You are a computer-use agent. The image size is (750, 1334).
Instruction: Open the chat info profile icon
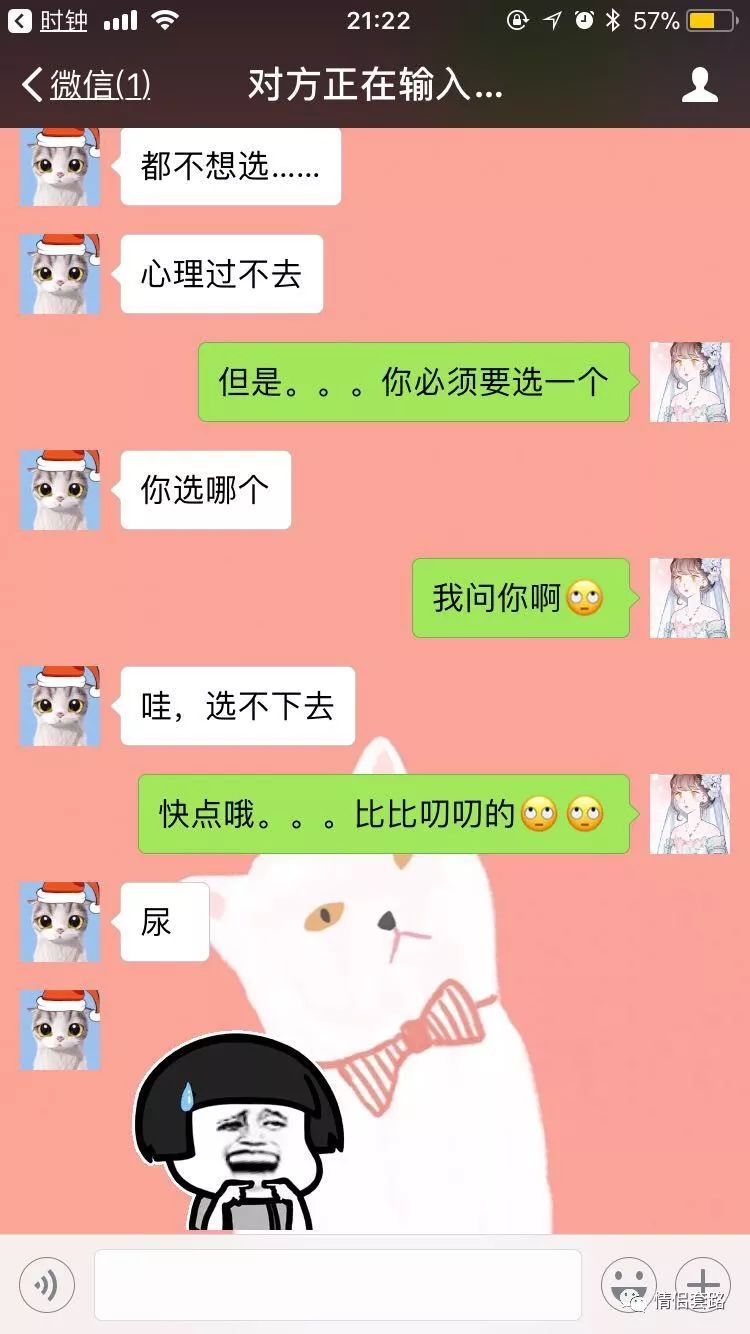click(x=699, y=86)
